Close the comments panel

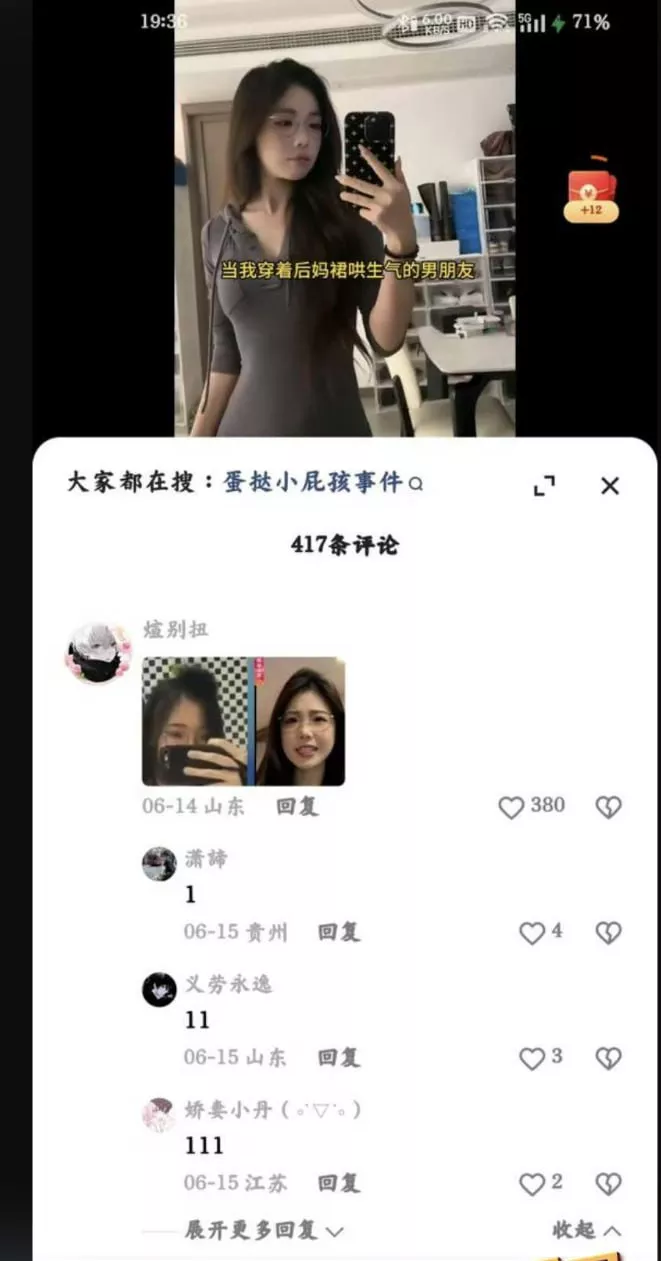pyautogui.click(x=610, y=486)
